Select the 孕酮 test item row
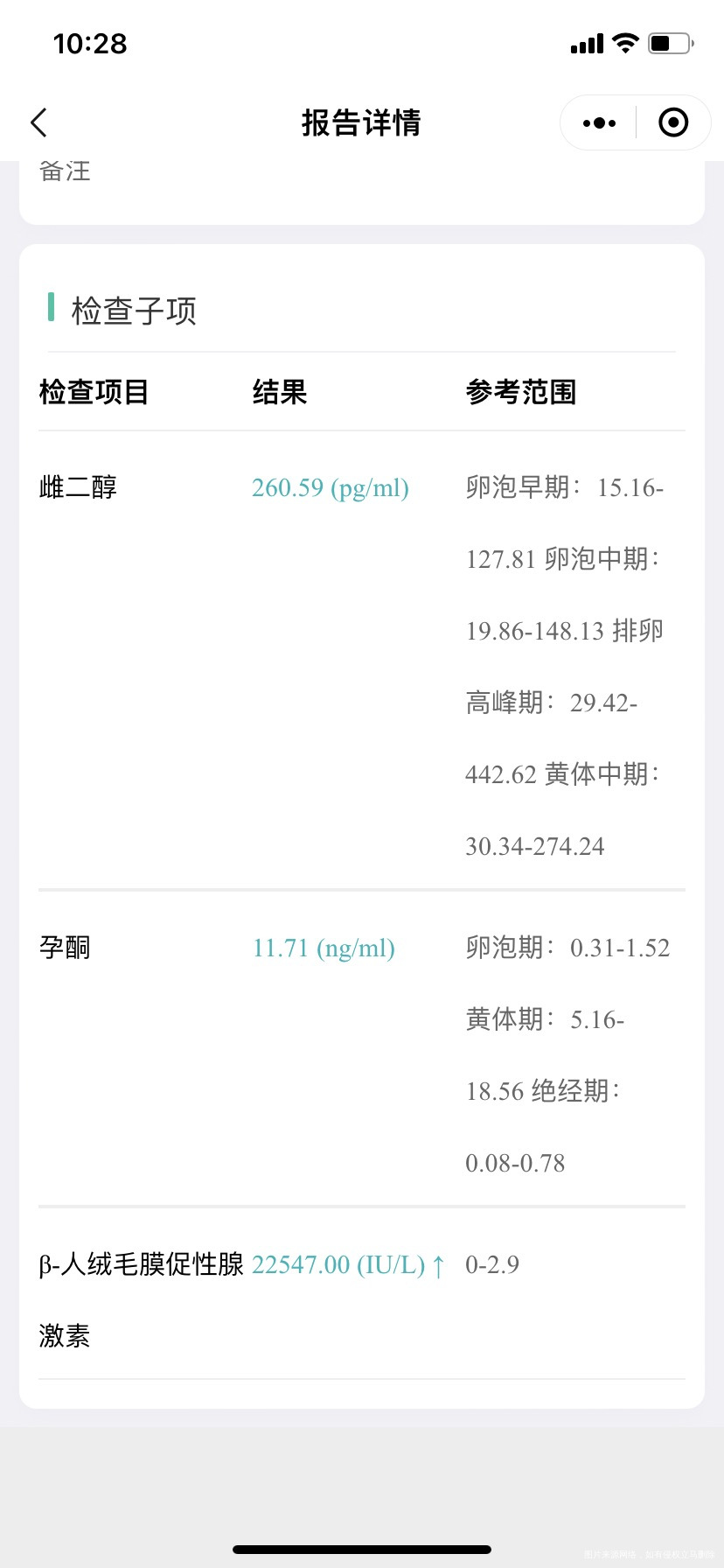724x1568 pixels. (x=66, y=947)
